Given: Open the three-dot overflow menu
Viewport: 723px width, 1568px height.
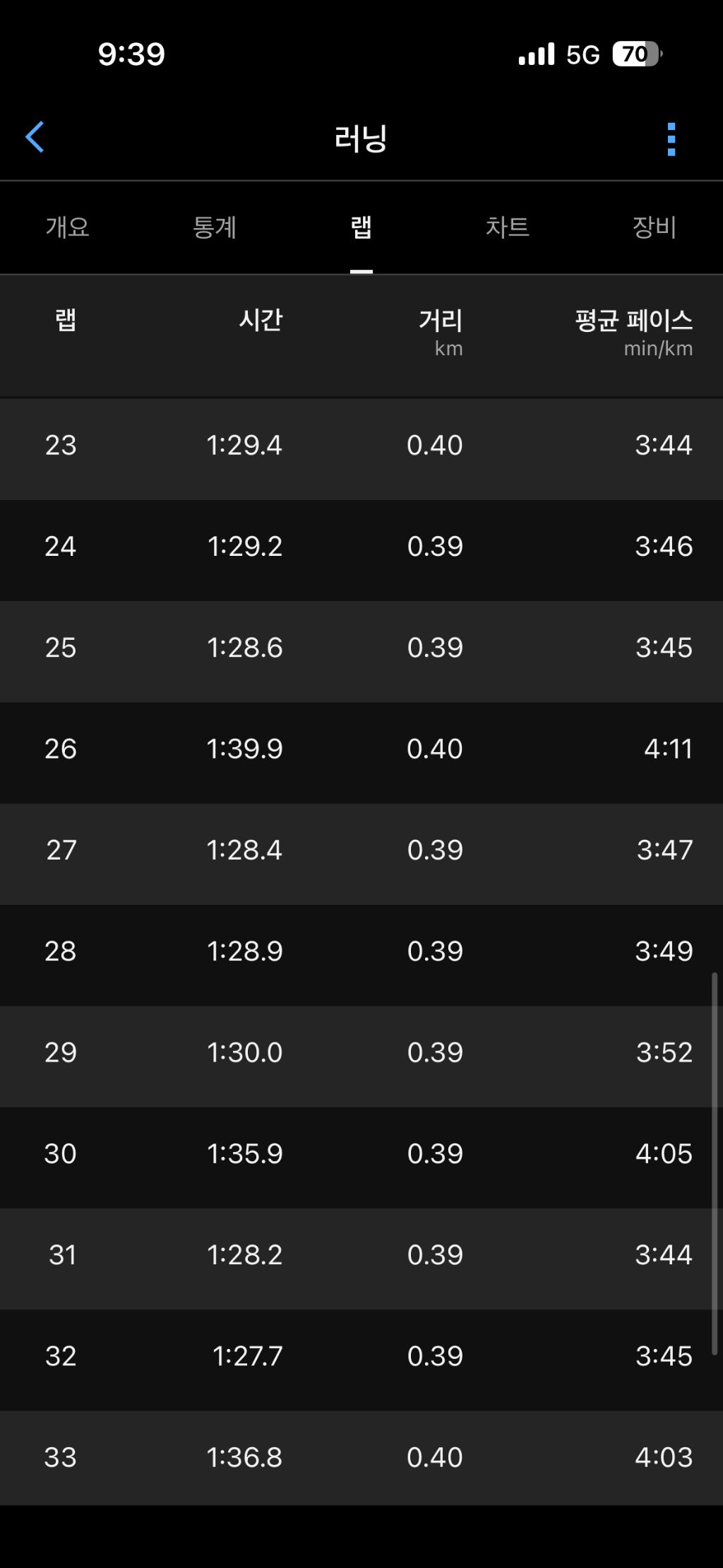Looking at the screenshot, I should (671, 139).
